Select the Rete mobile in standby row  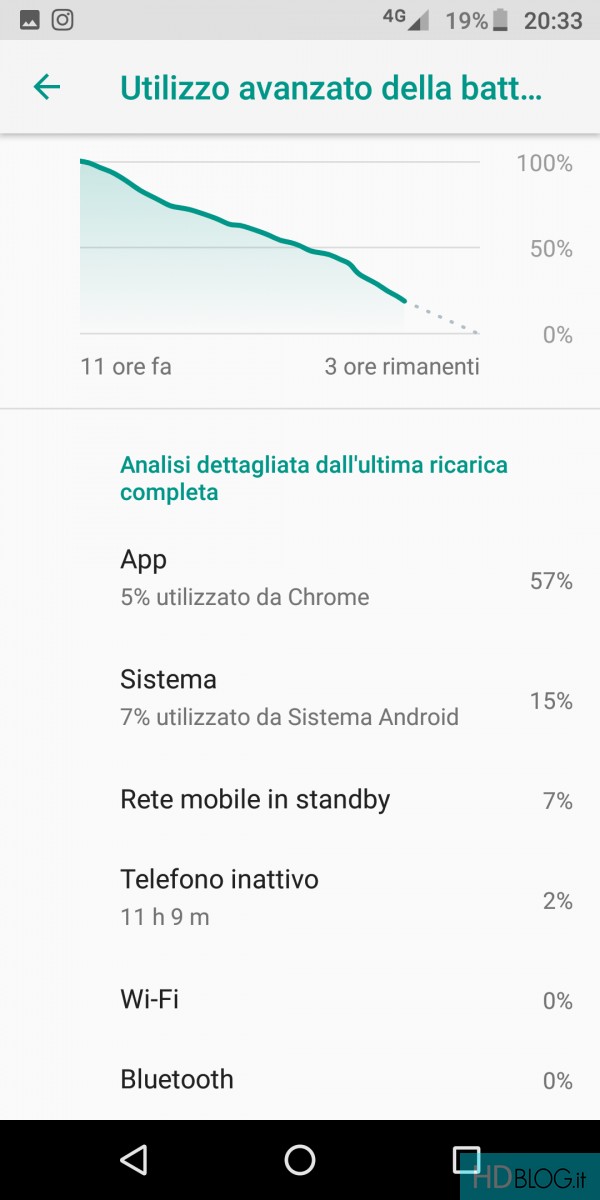[x=300, y=800]
